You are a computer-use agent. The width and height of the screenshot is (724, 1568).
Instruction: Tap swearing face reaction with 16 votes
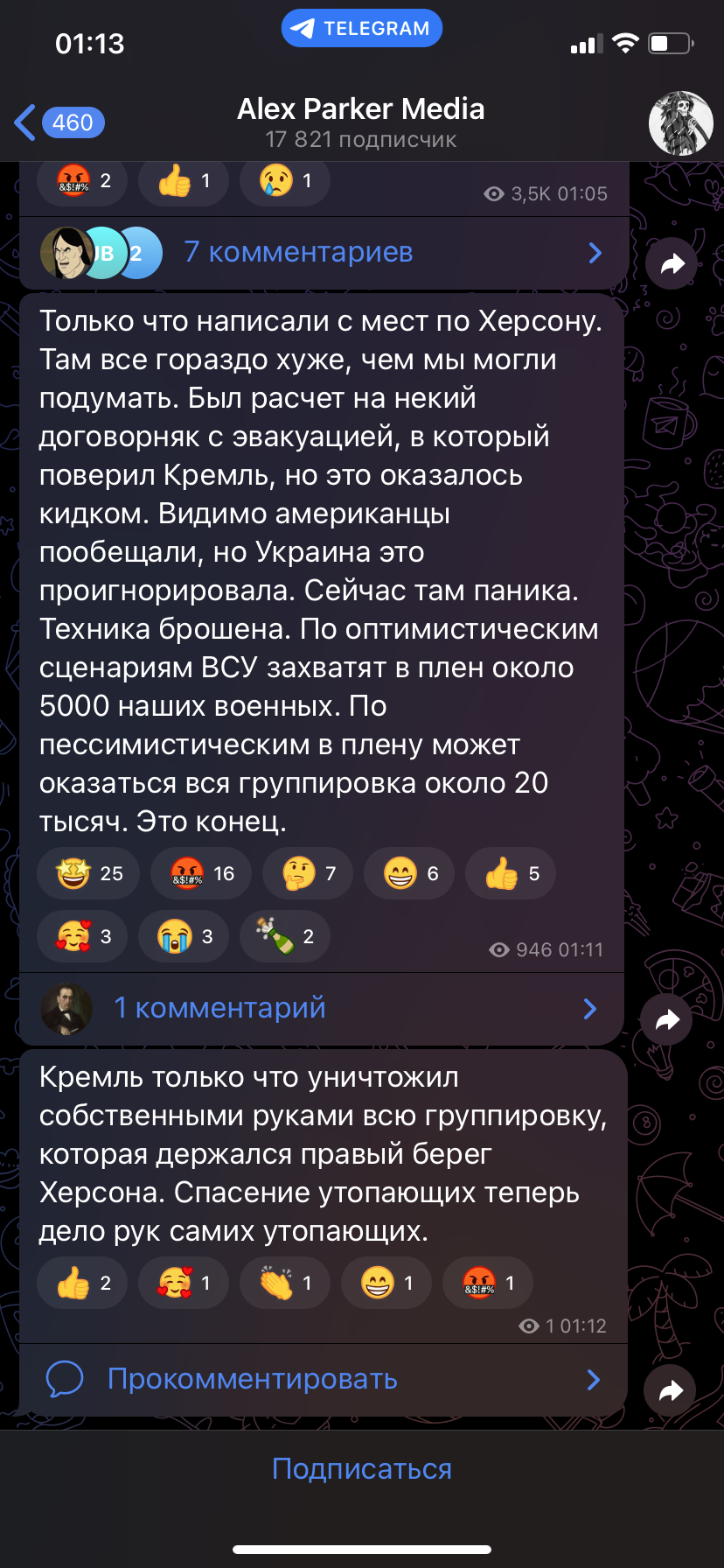[x=201, y=873]
